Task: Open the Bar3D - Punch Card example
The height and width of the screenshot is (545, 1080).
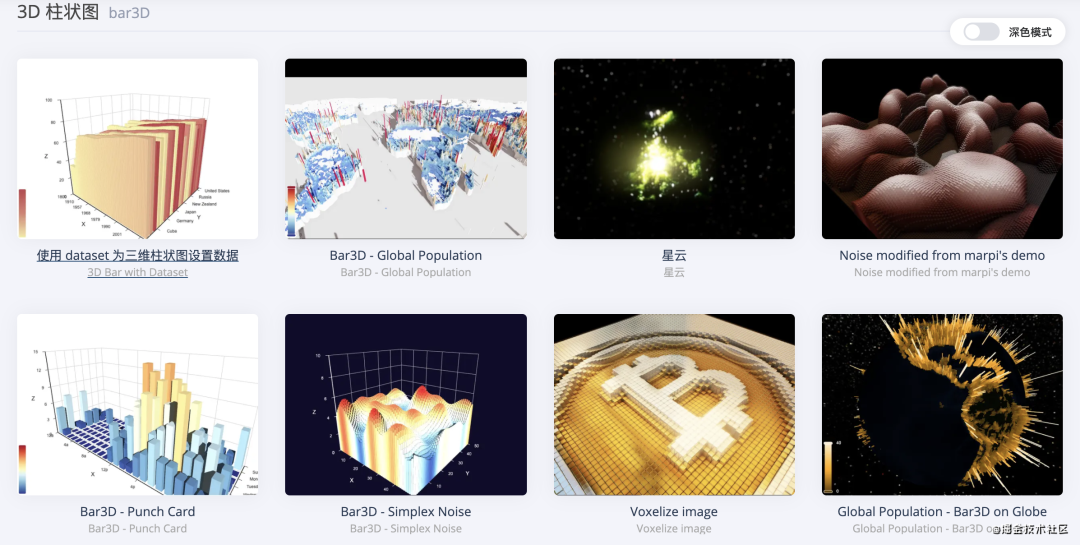Action: pyautogui.click(x=137, y=404)
